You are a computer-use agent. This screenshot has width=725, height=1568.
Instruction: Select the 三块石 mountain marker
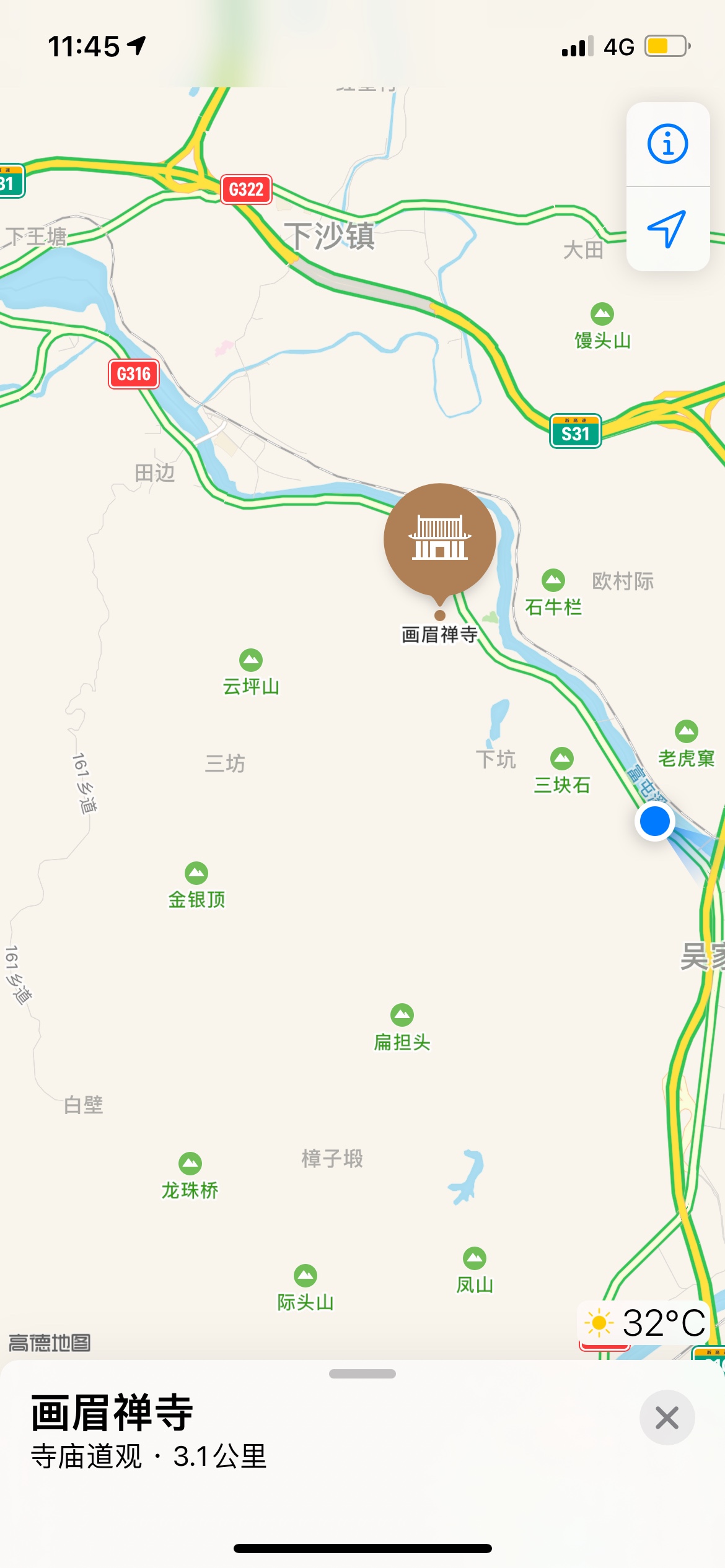click(562, 759)
